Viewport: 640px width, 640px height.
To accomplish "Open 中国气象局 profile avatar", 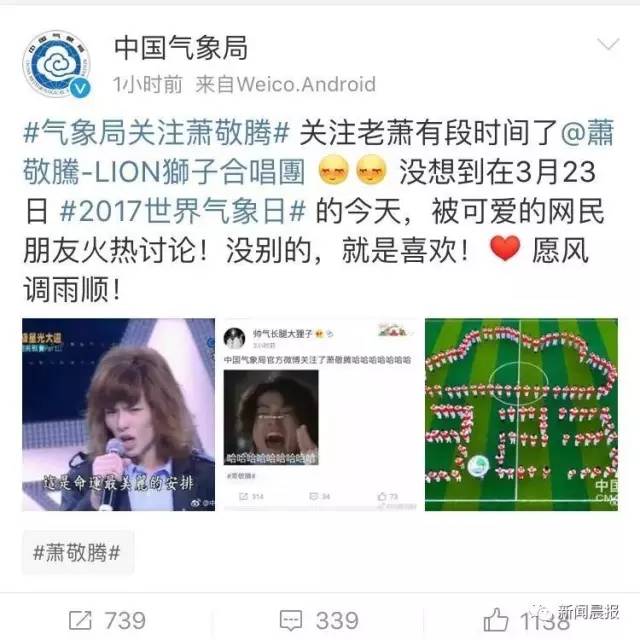I will [x=58, y=65].
